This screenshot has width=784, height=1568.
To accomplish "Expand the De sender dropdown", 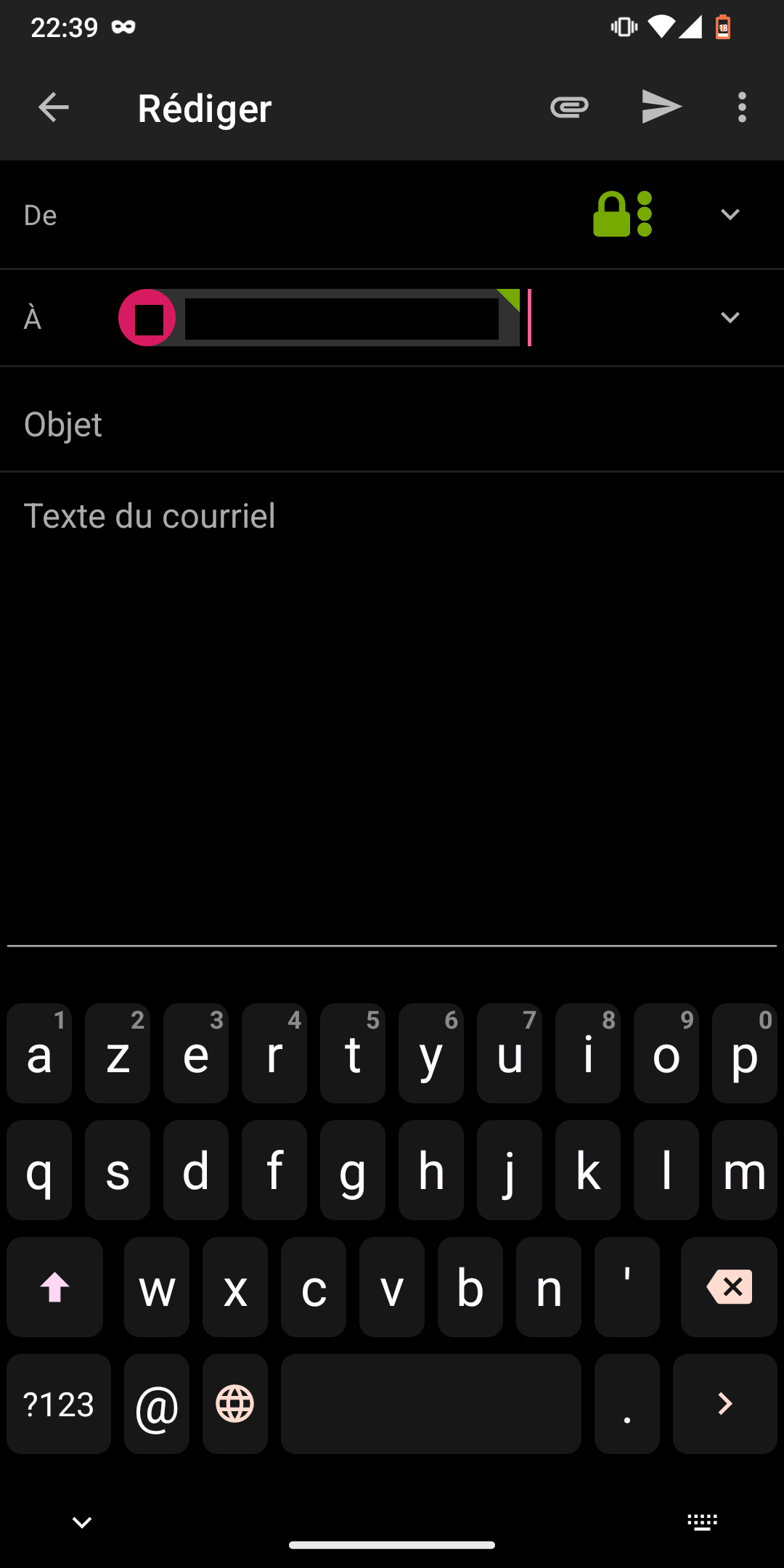I will 730,214.
